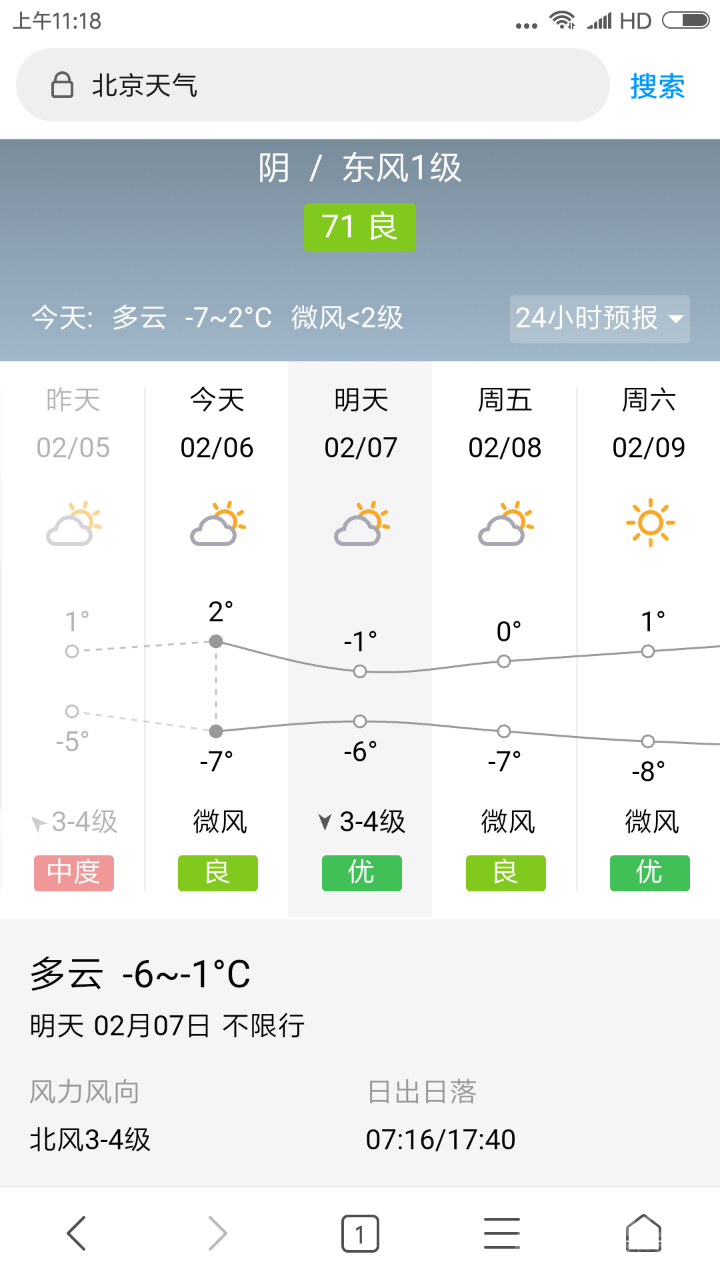The height and width of the screenshot is (1280, 720).
Task: Tap the home icon in bottom toolbar
Action: pos(645,1232)
